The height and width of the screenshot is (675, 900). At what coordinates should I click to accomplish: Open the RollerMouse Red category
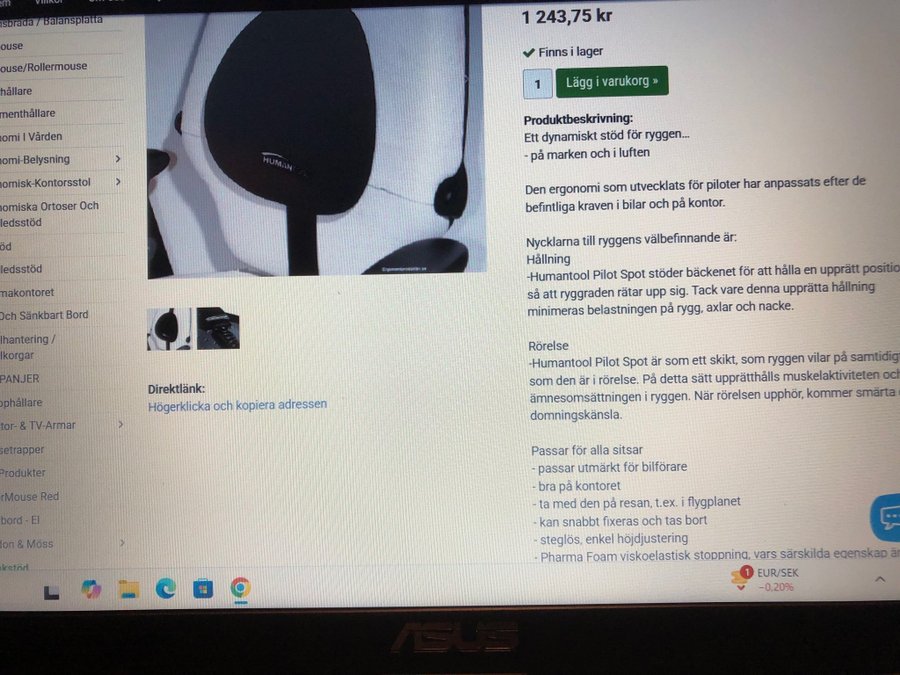(x=30, y=496)
